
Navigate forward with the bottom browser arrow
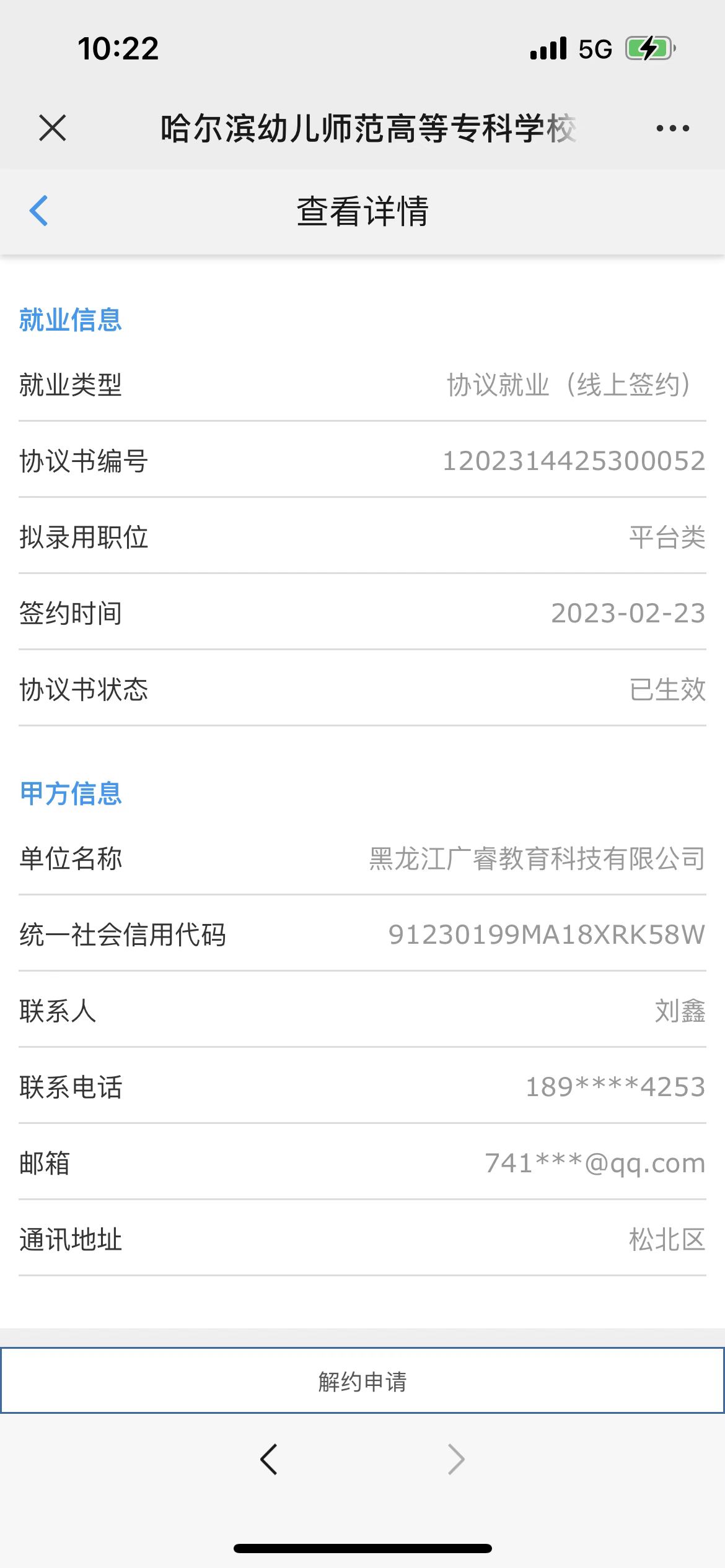coord(456,1459)
